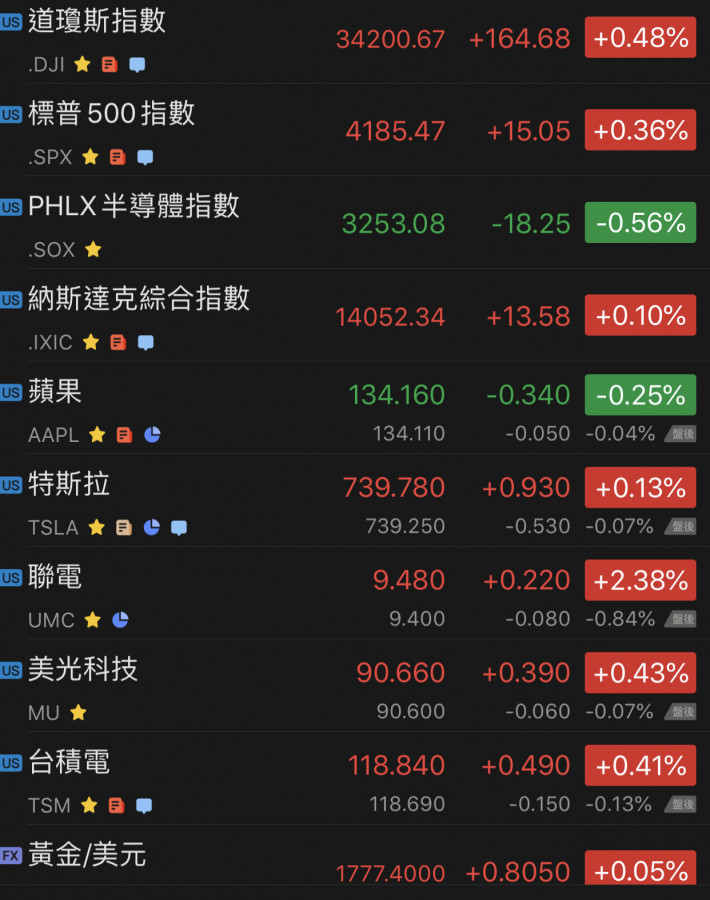Toggle the +2.38% change badge for 聯電
This screenshot has height=900, width=710.
(640, 580)
